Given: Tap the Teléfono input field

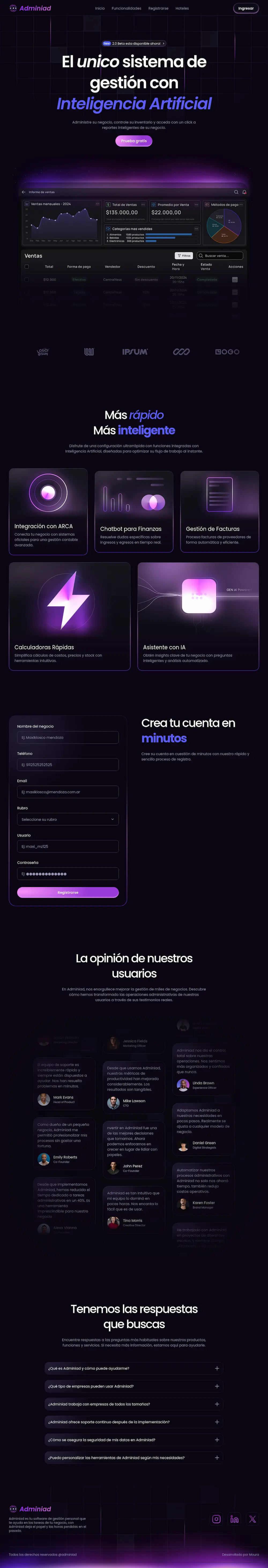Looking at the screenshot, I should point(68,765).
